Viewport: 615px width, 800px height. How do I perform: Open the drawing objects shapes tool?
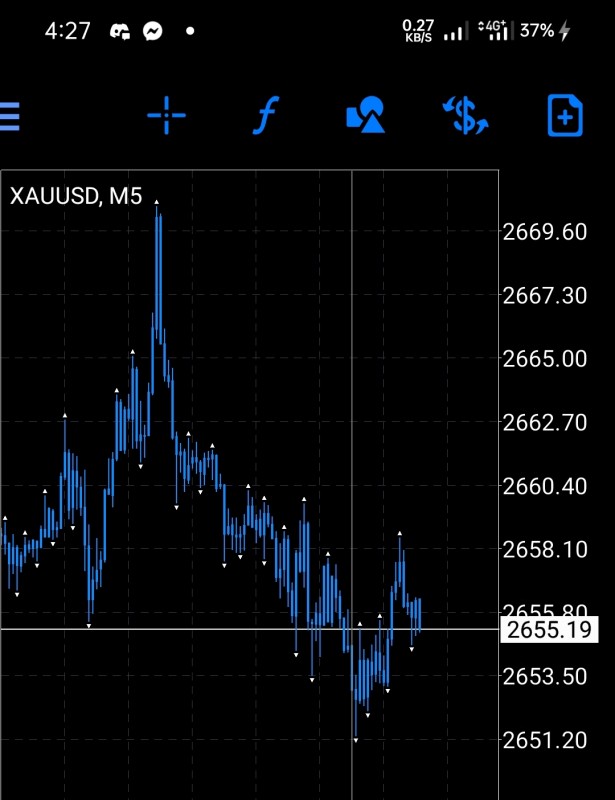coord(365,117)
